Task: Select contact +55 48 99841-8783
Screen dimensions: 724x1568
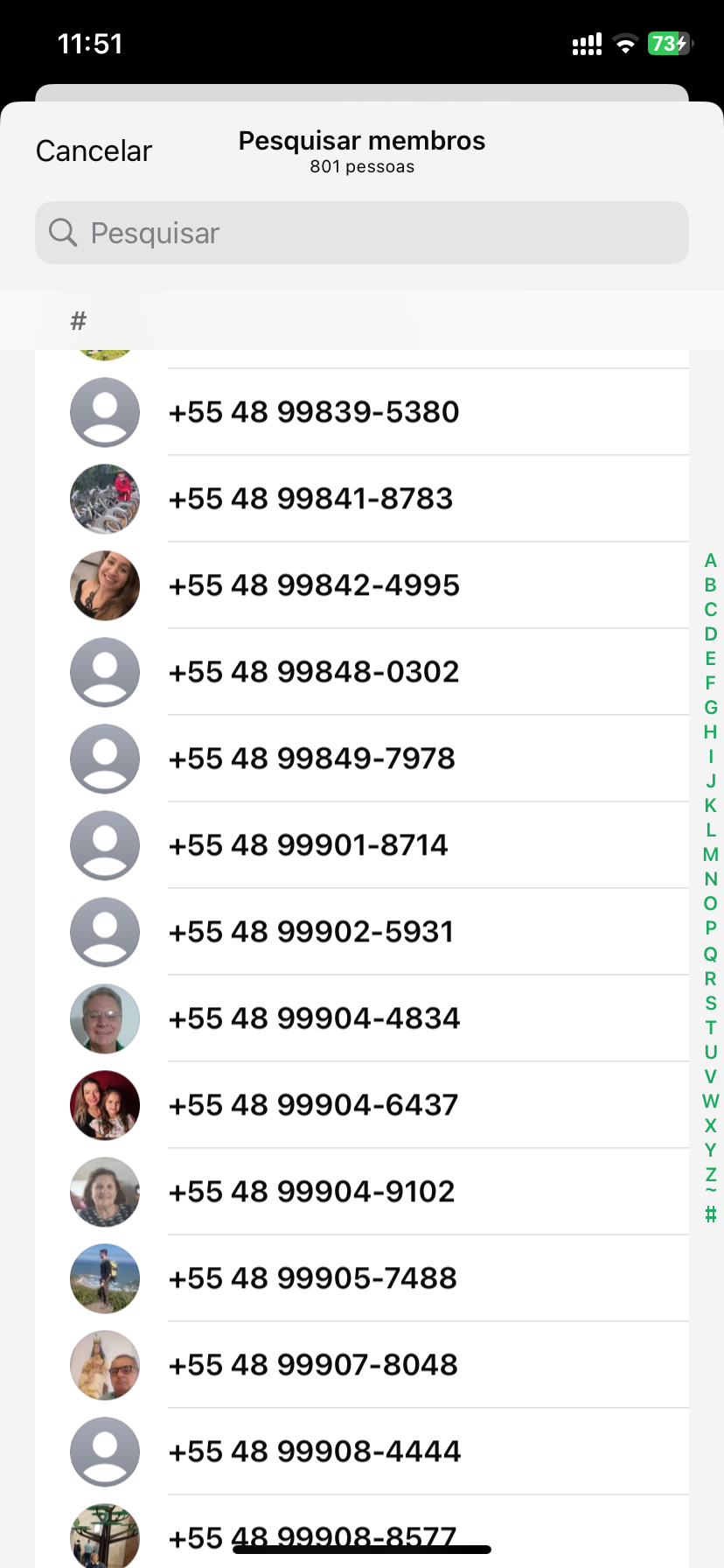Action: coord(310,499)
